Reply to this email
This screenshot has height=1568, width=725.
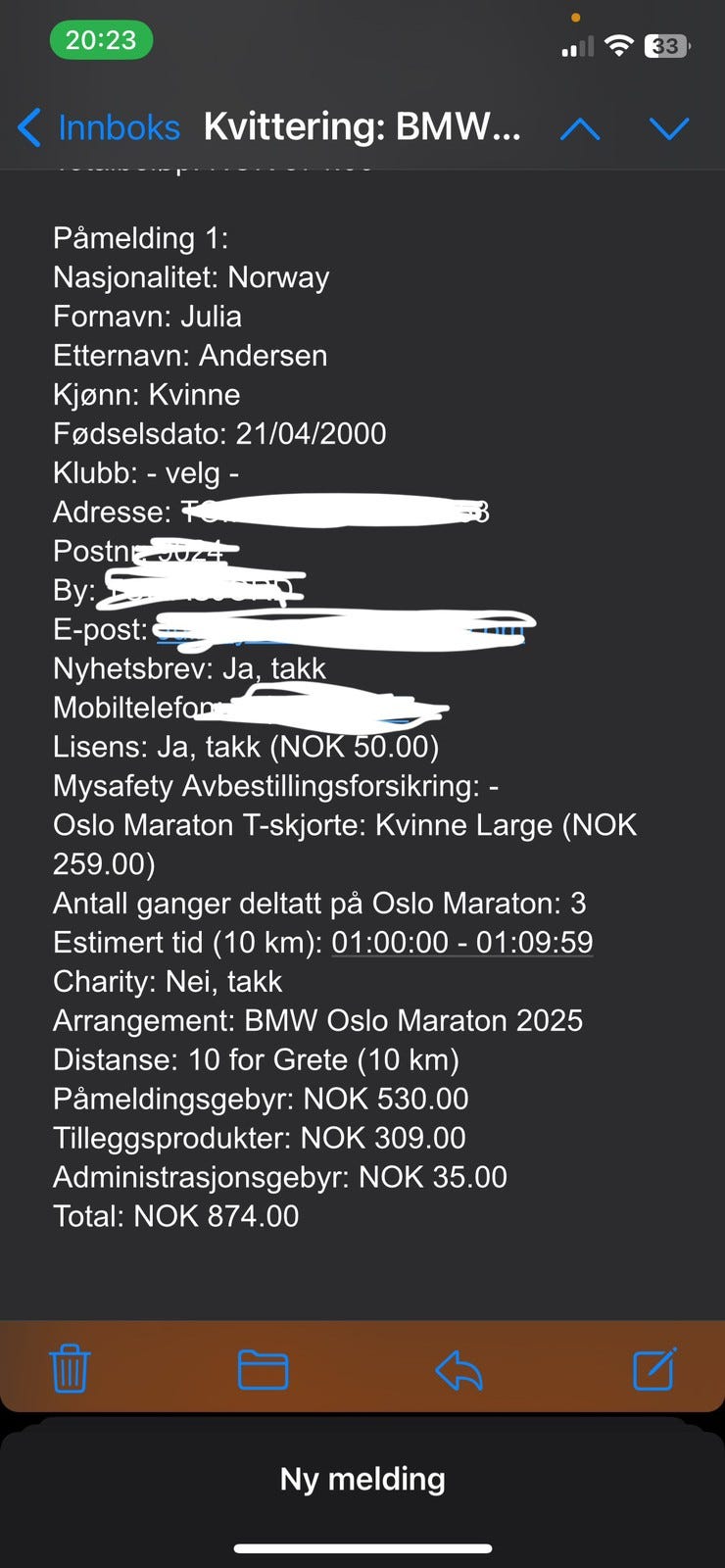pos(459,1369)
